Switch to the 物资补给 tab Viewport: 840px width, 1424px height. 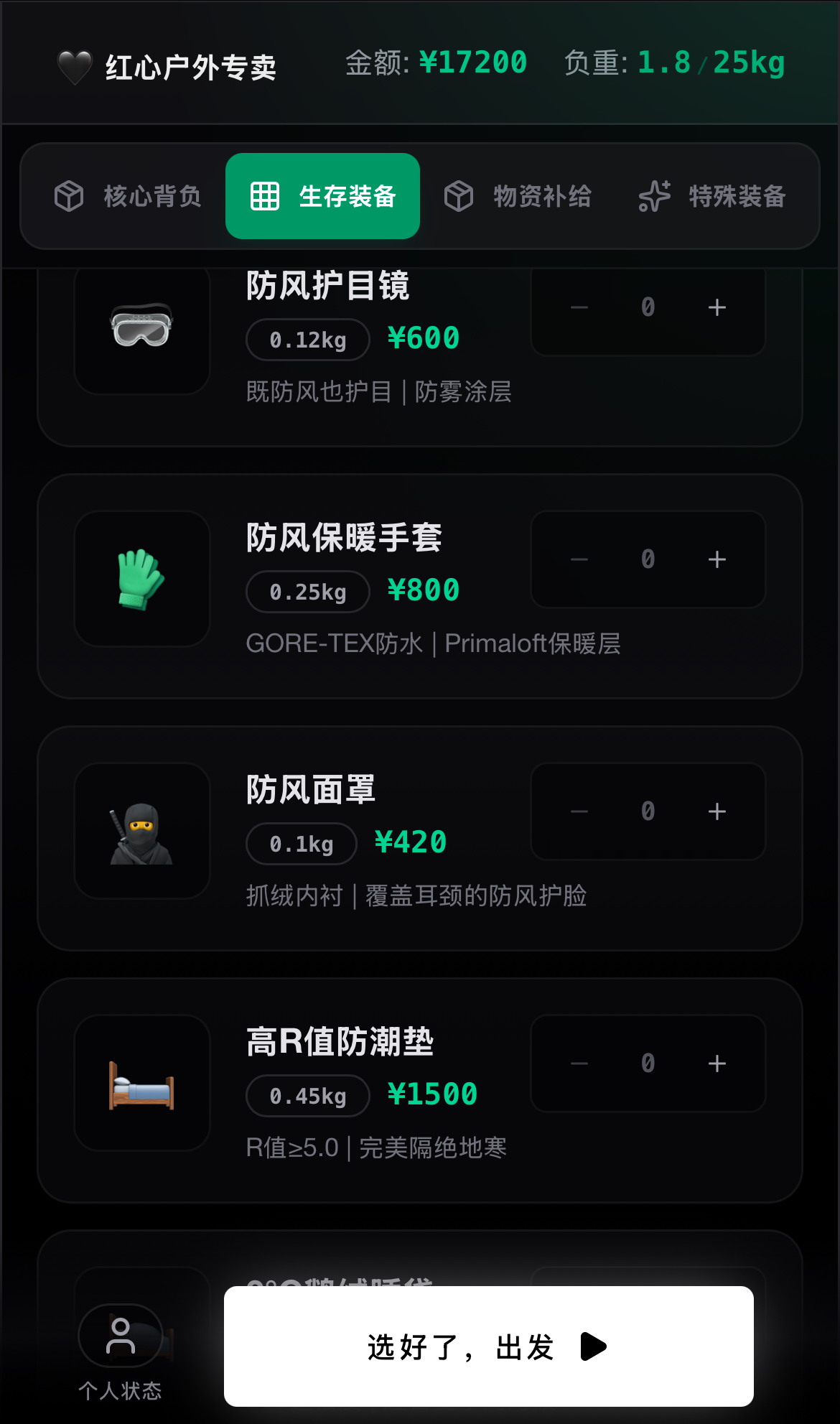(521, 195)
